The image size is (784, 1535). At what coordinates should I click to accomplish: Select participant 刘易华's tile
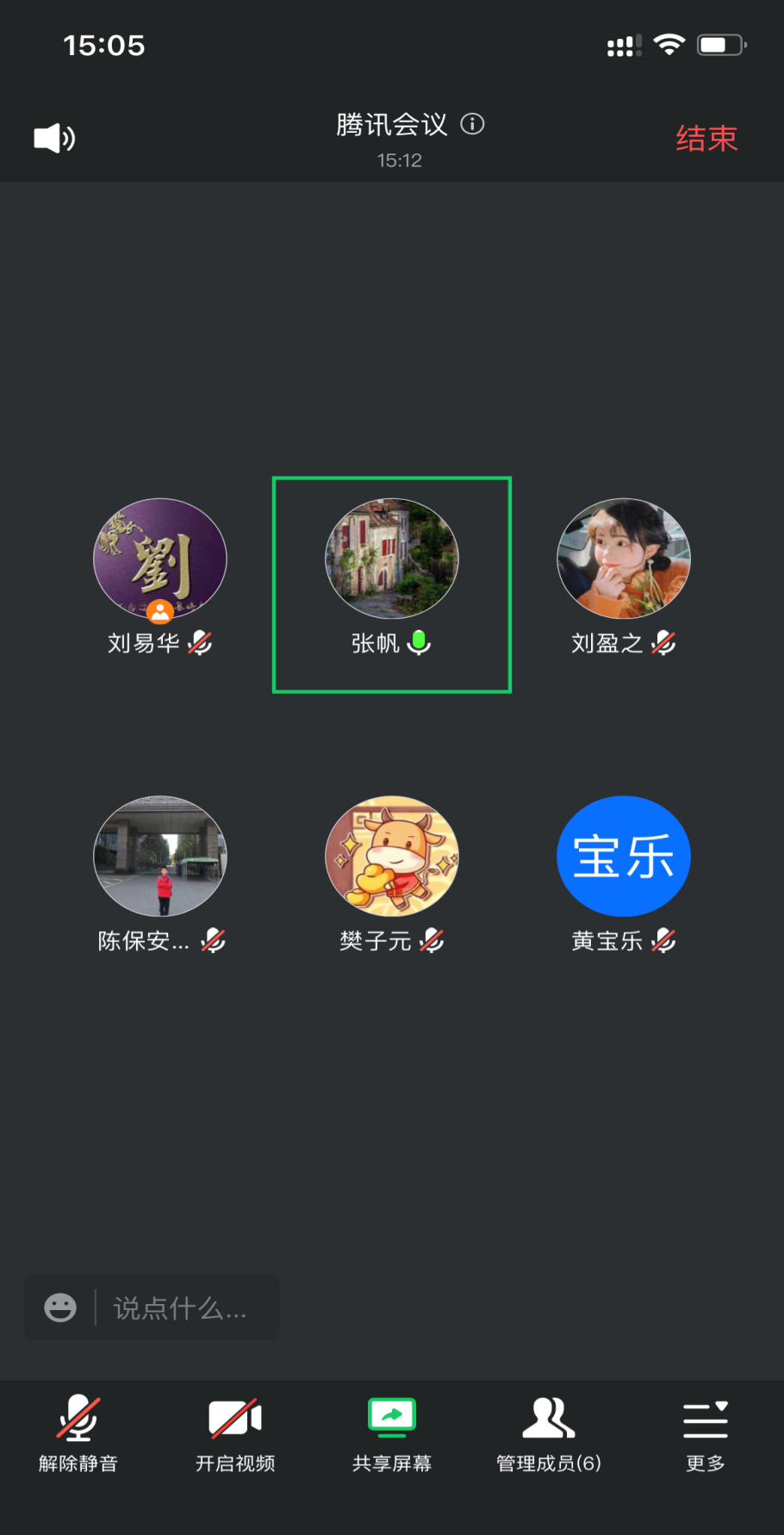coord(160,559)
